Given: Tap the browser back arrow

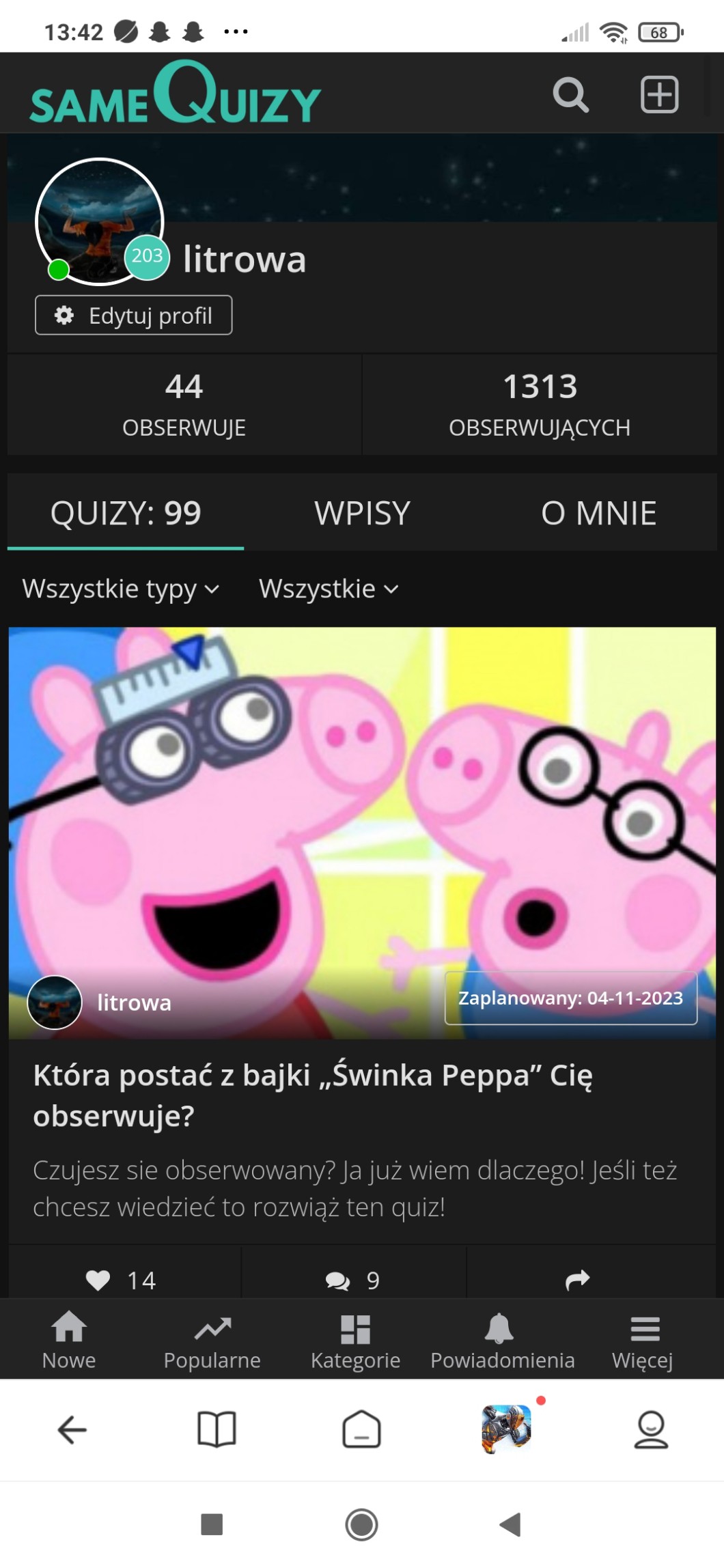Looking at the screenshot, I should (x=72, y=1429).
